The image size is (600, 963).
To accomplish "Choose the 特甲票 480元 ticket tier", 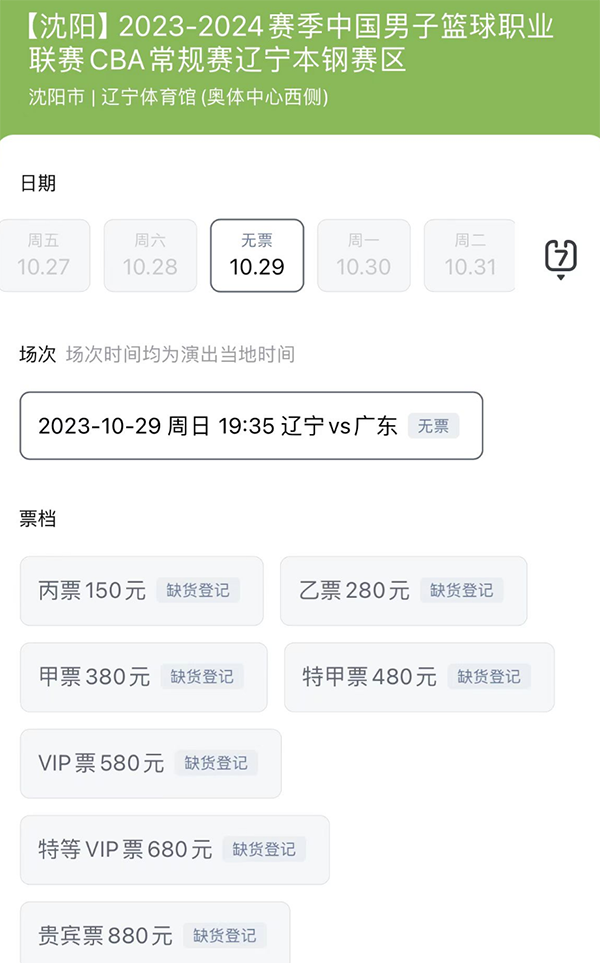I will [419, 677].
